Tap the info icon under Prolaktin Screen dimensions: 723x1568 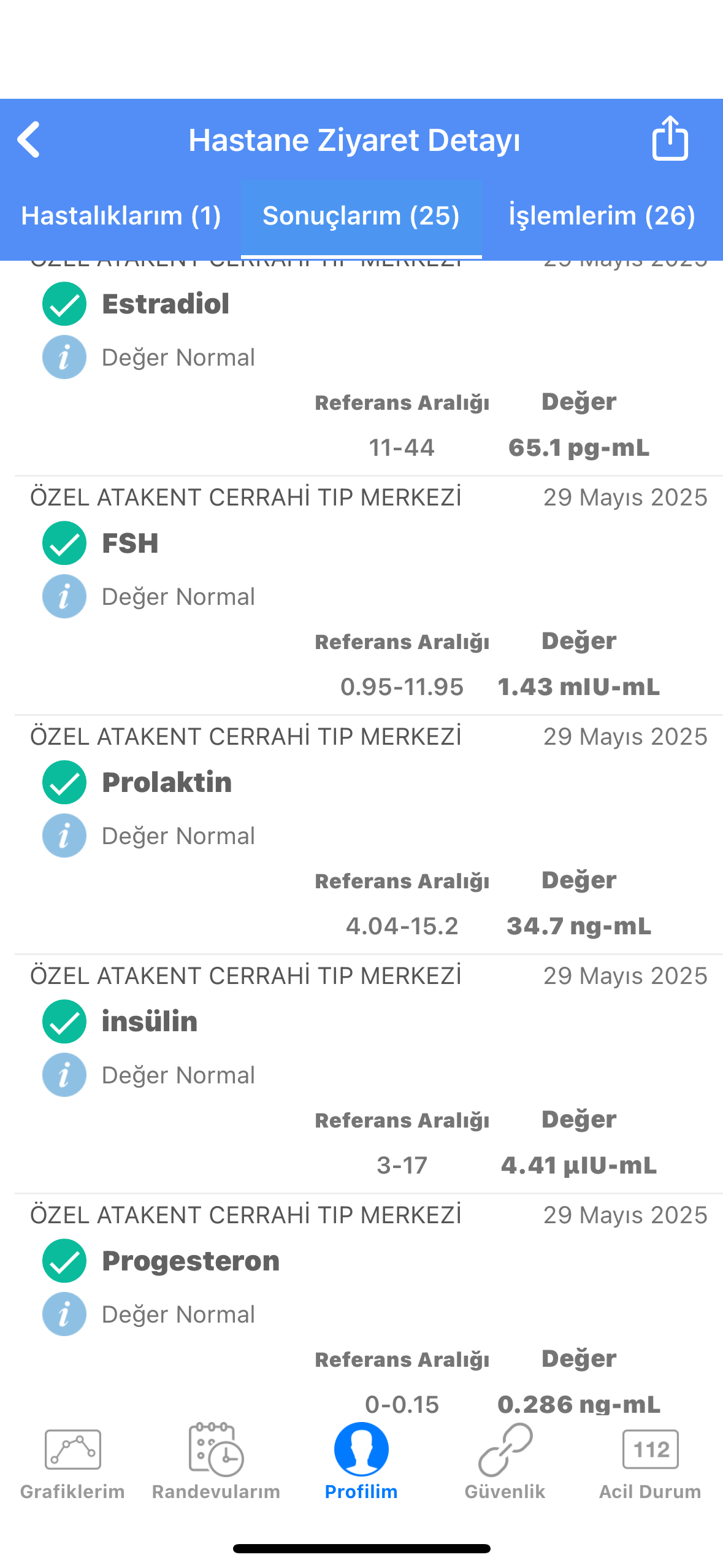coord(64,836)
